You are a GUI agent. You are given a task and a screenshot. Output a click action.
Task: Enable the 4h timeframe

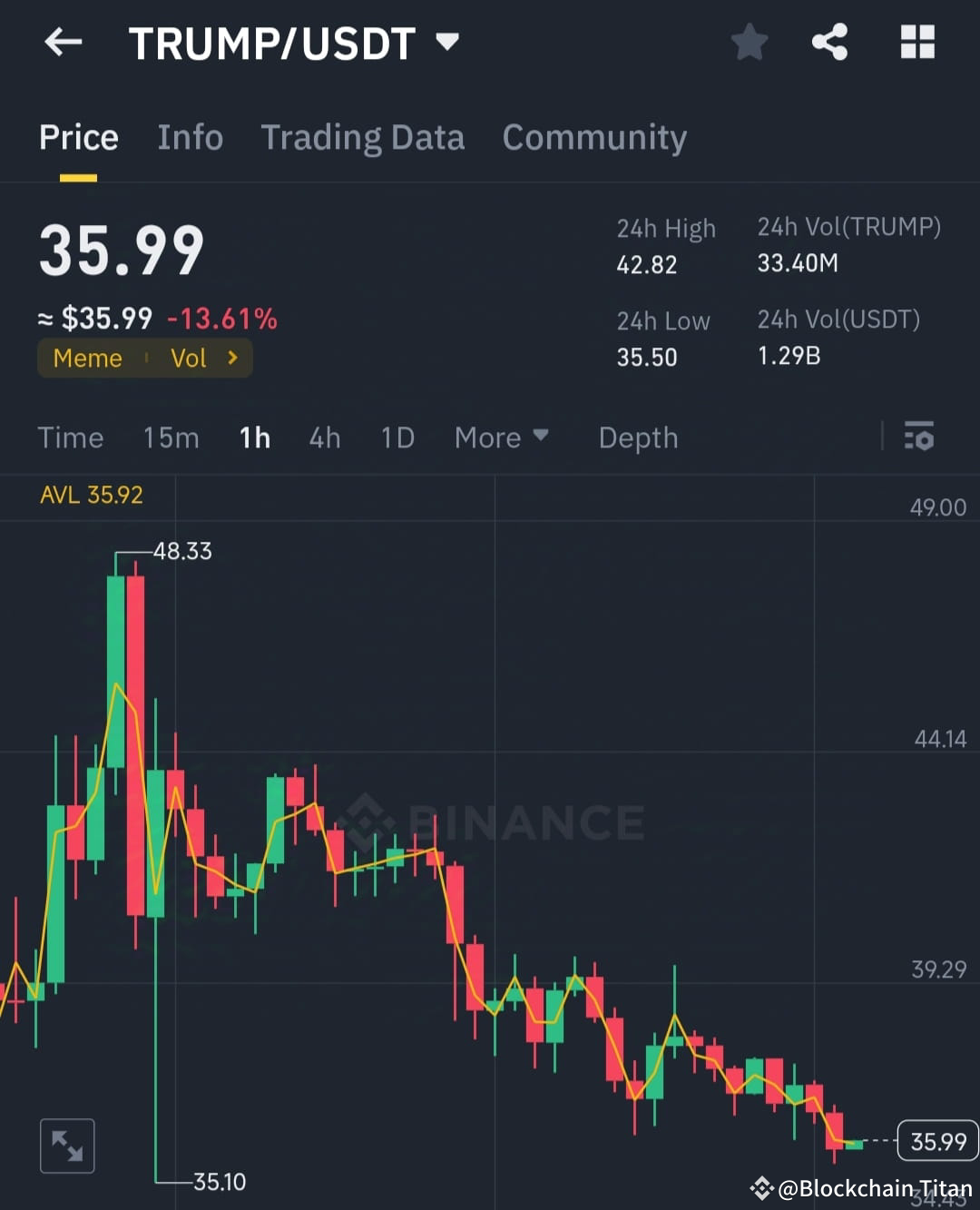pyautogui.click(x=324, y=438)
